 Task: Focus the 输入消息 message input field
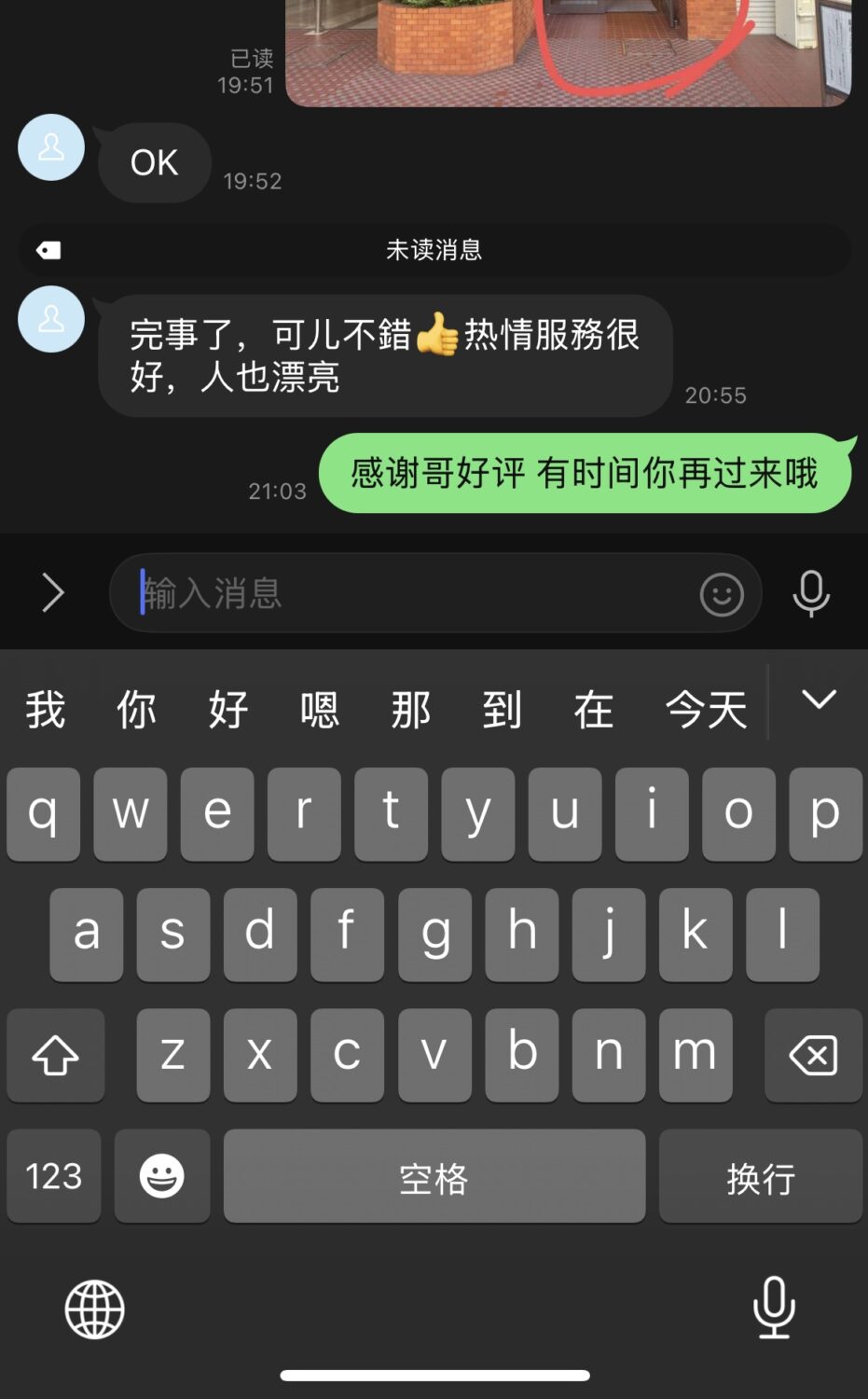click(410, 593)
